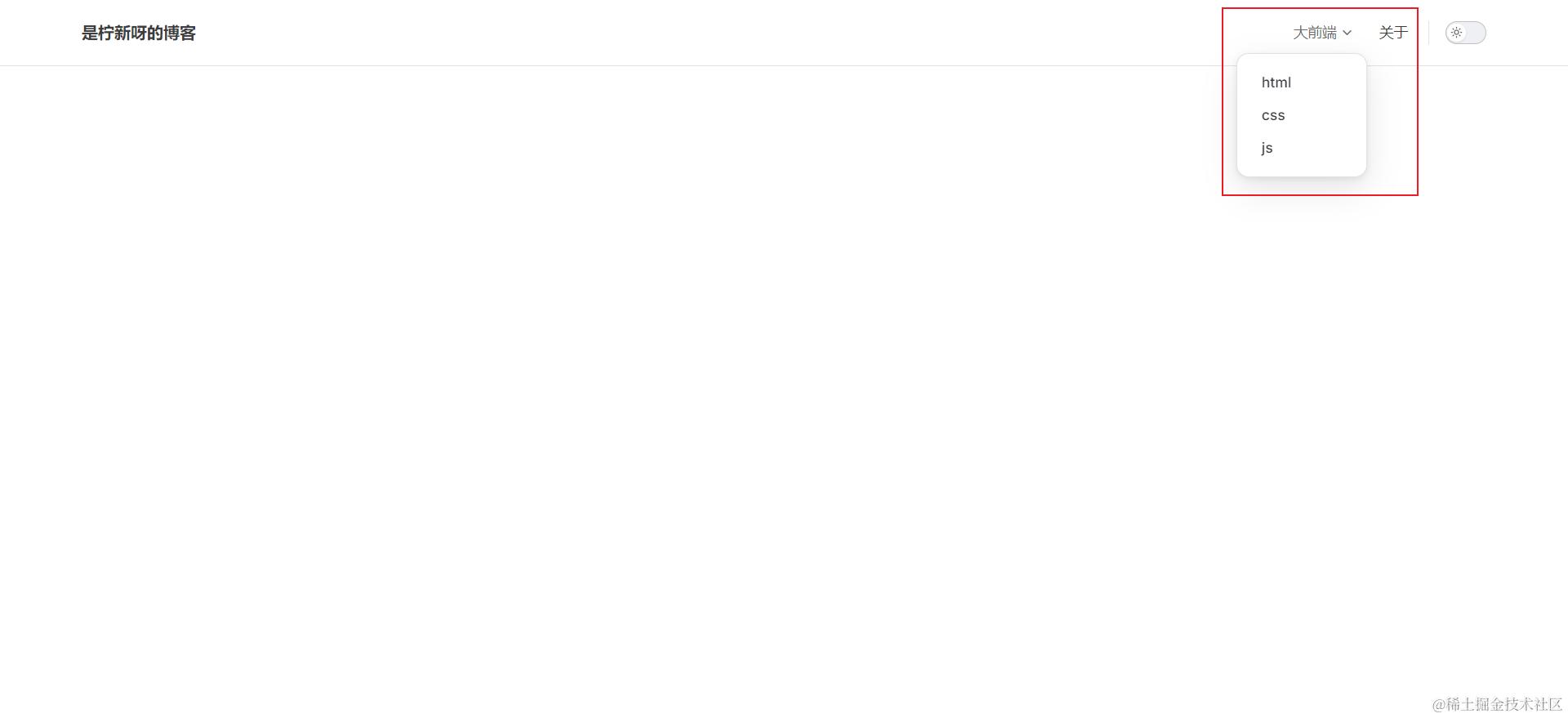Select js from the dropdown
This screenshot has width=1568, height=718.
1267,148
